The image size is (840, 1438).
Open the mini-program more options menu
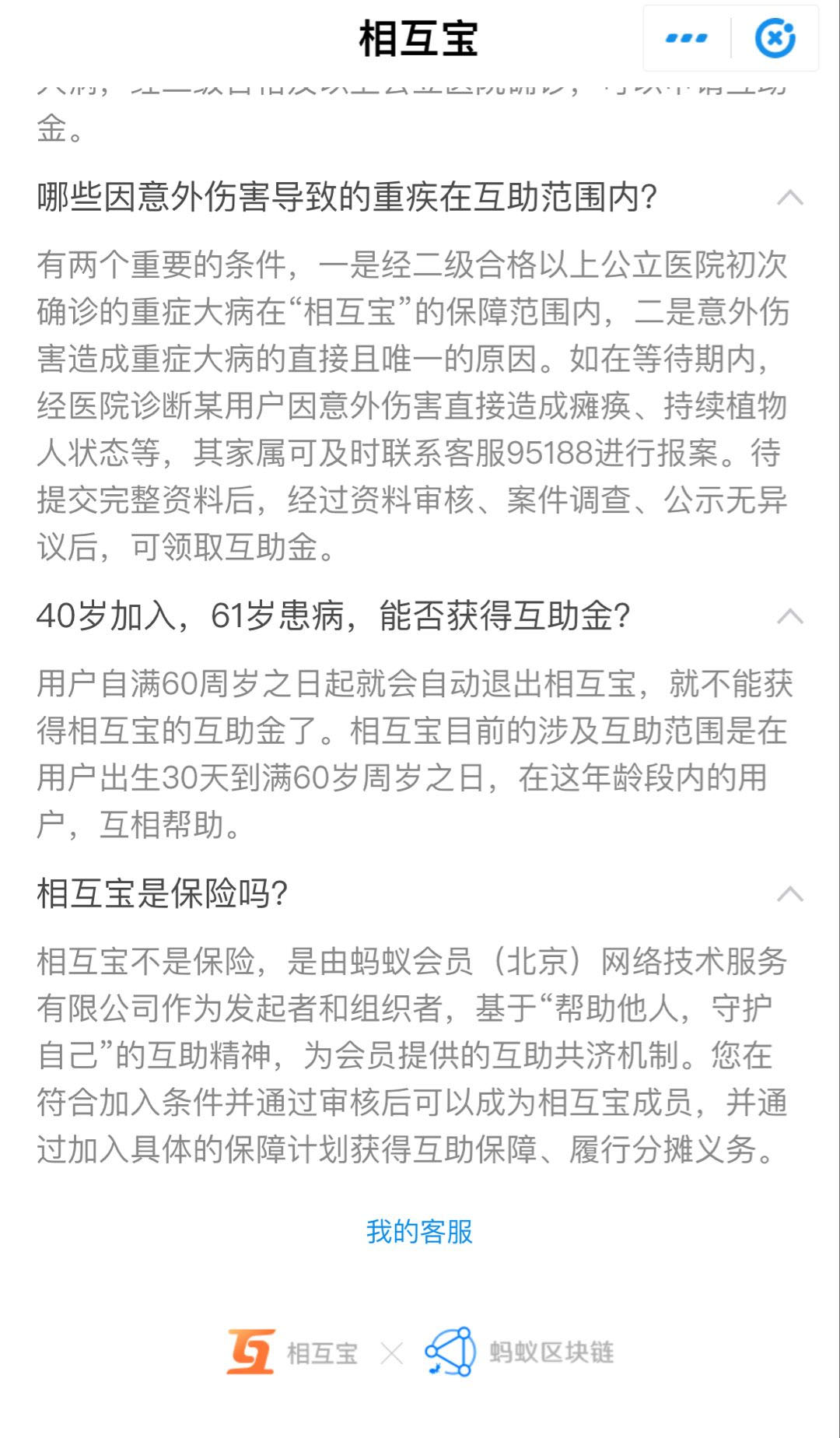pos(687,38)
